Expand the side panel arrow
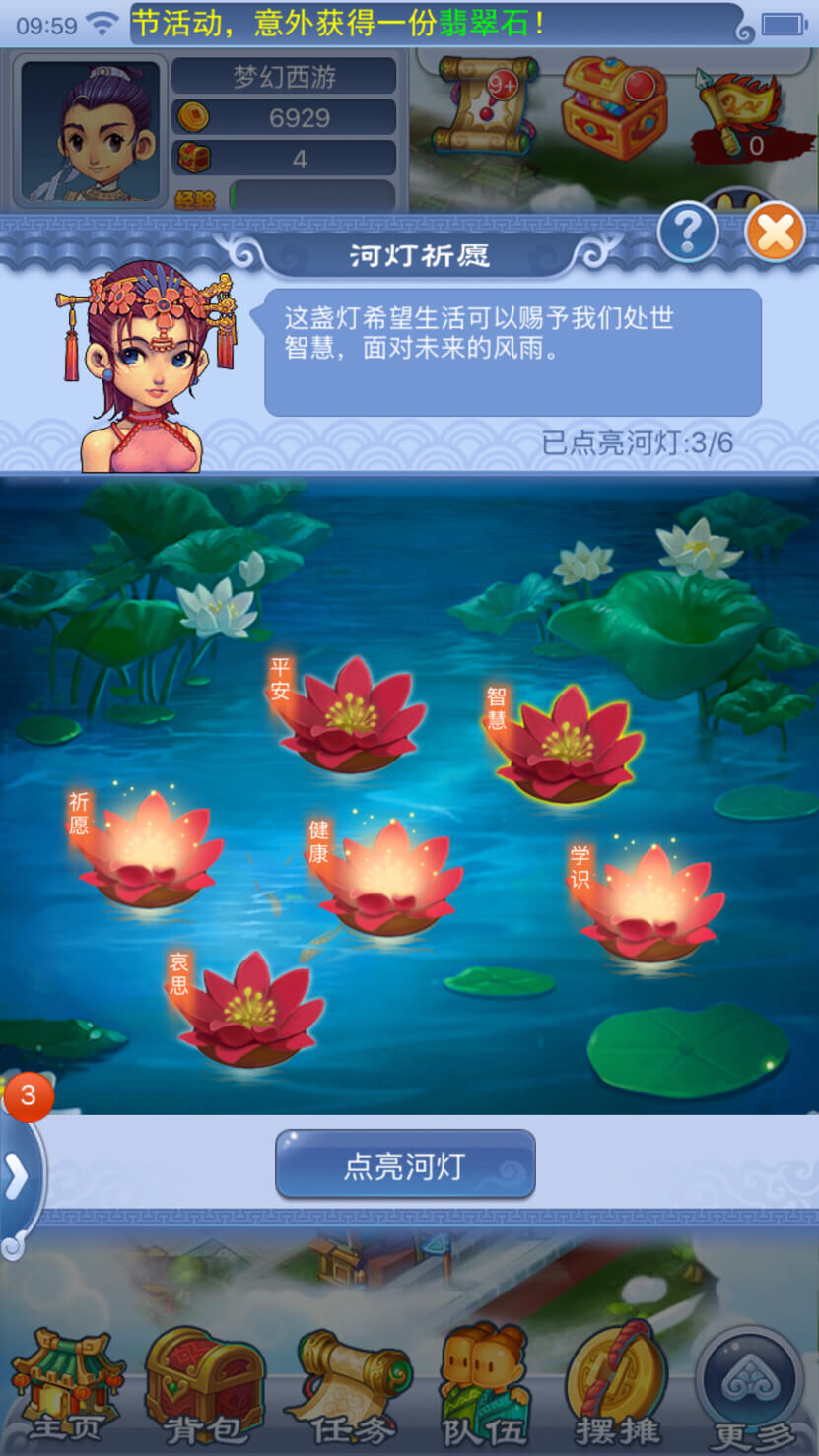The height and width of the screenshot is (1456, 819). coord(18,1177)
